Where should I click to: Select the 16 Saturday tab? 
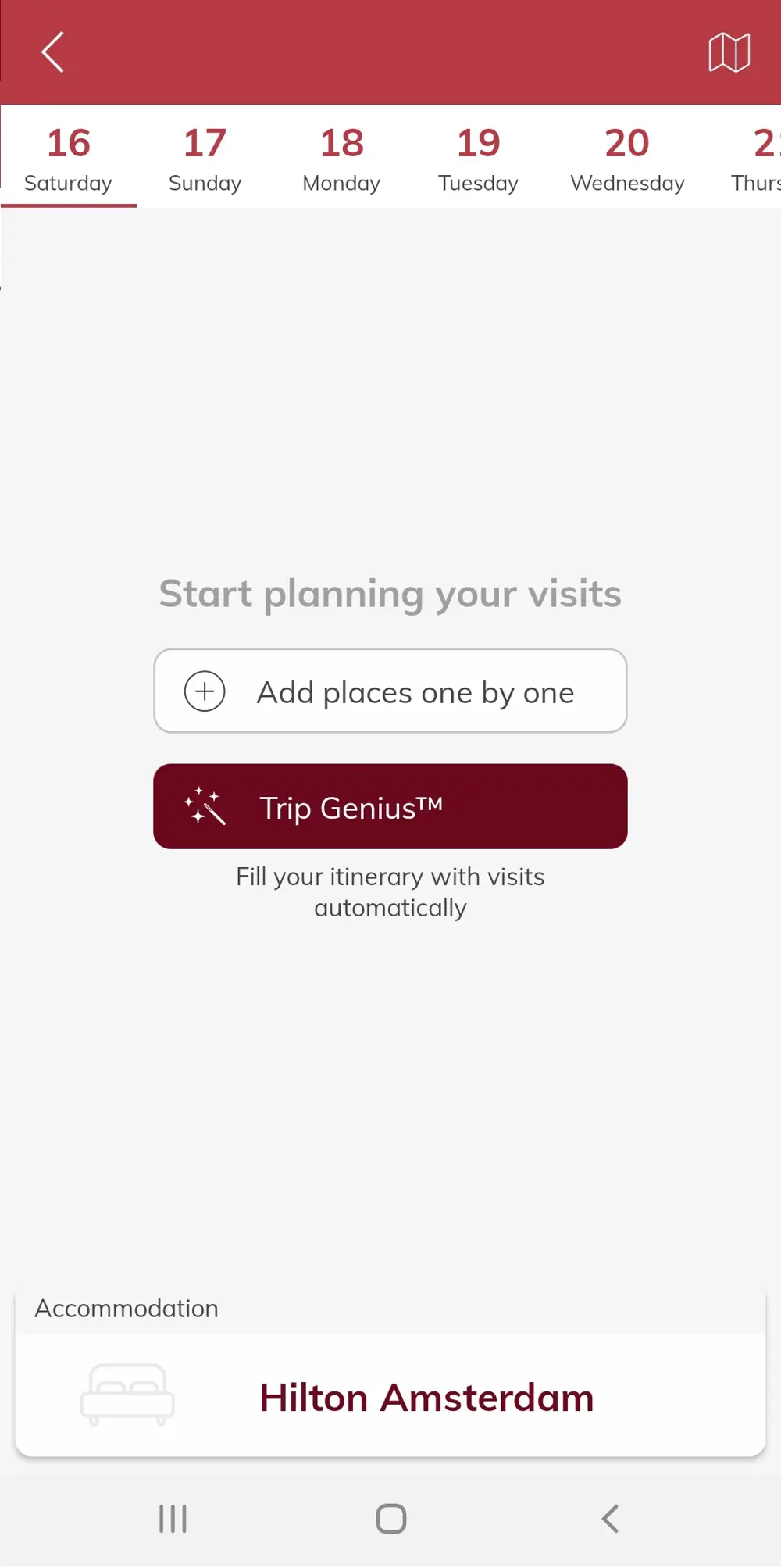[x=69, y=158]
